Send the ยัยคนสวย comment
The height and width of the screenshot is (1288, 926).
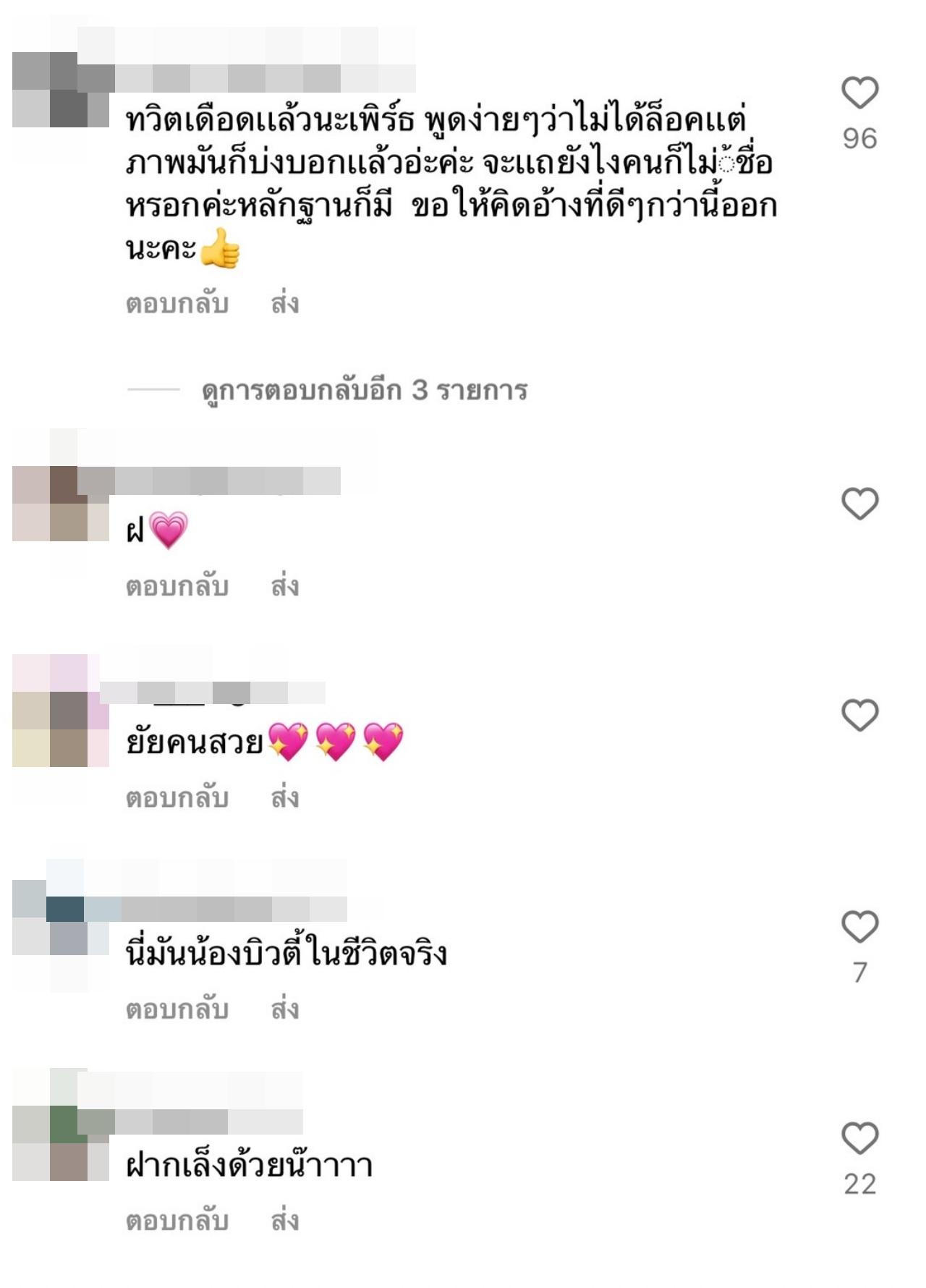pyautogui.click(x=285, y=798)
